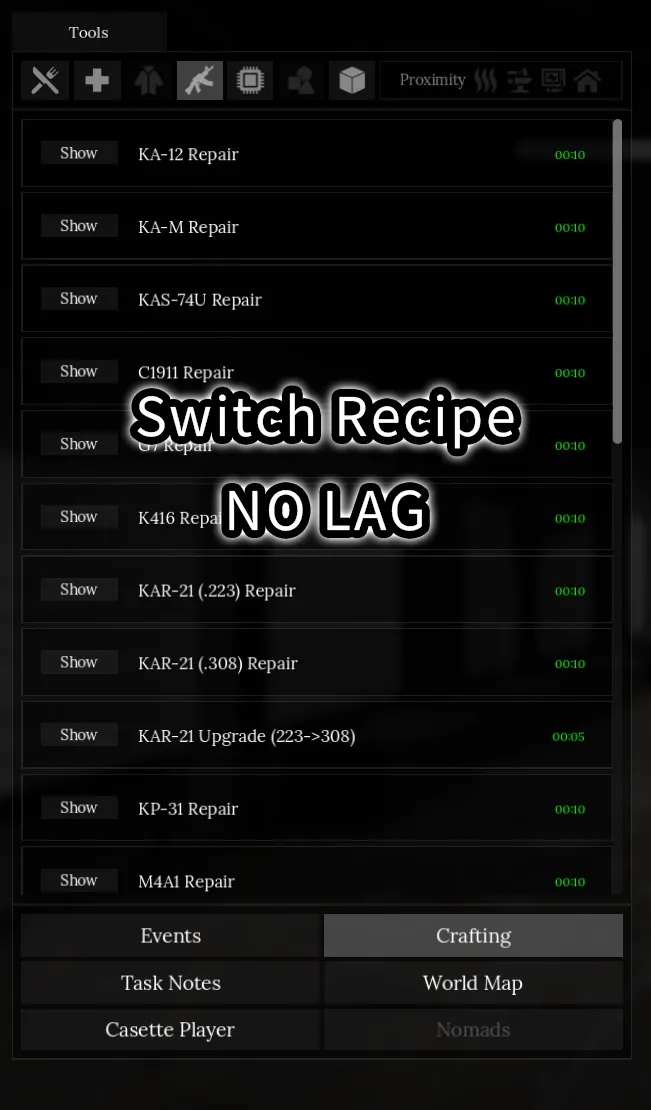The height and width of the screenshot is (1110, 651).
Task: Show the KP-31 Repair recipe
Action: pyautogui.click(x=79, y=807)
